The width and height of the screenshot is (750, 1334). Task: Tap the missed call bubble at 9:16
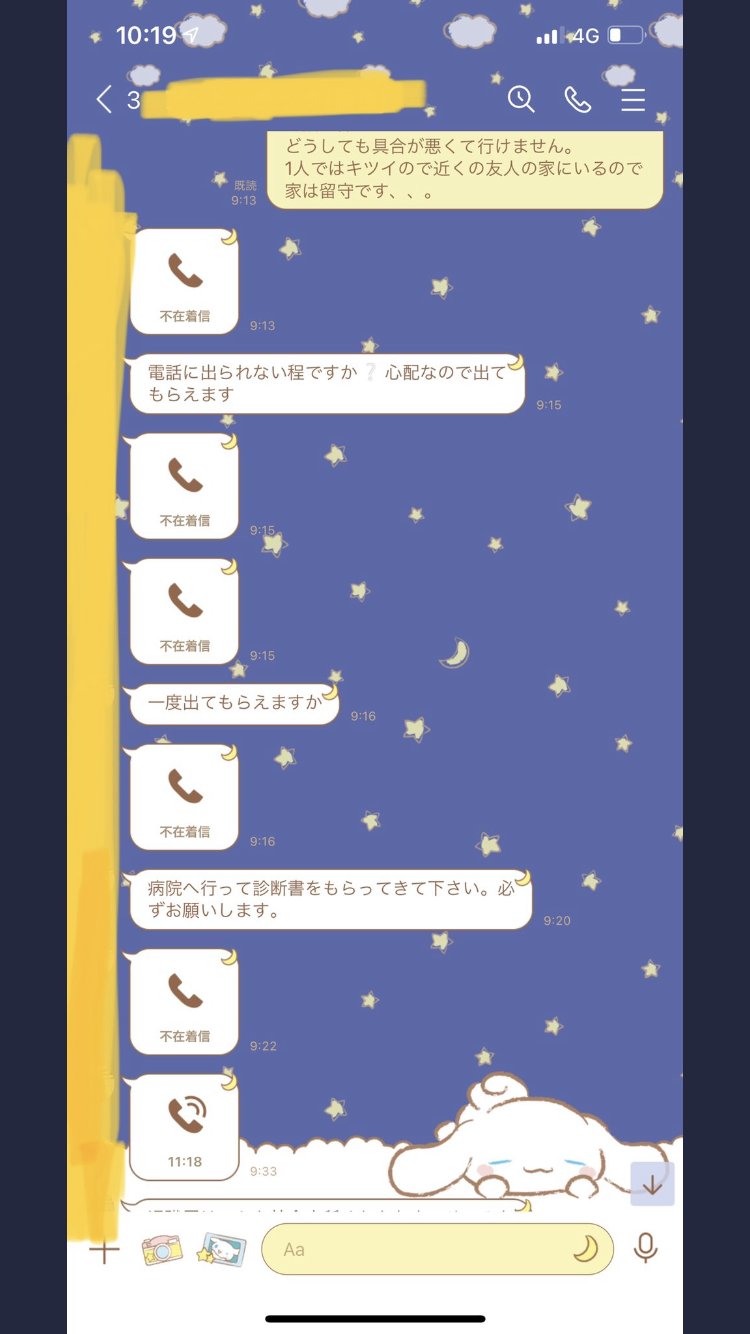click(x=185, y=797)
